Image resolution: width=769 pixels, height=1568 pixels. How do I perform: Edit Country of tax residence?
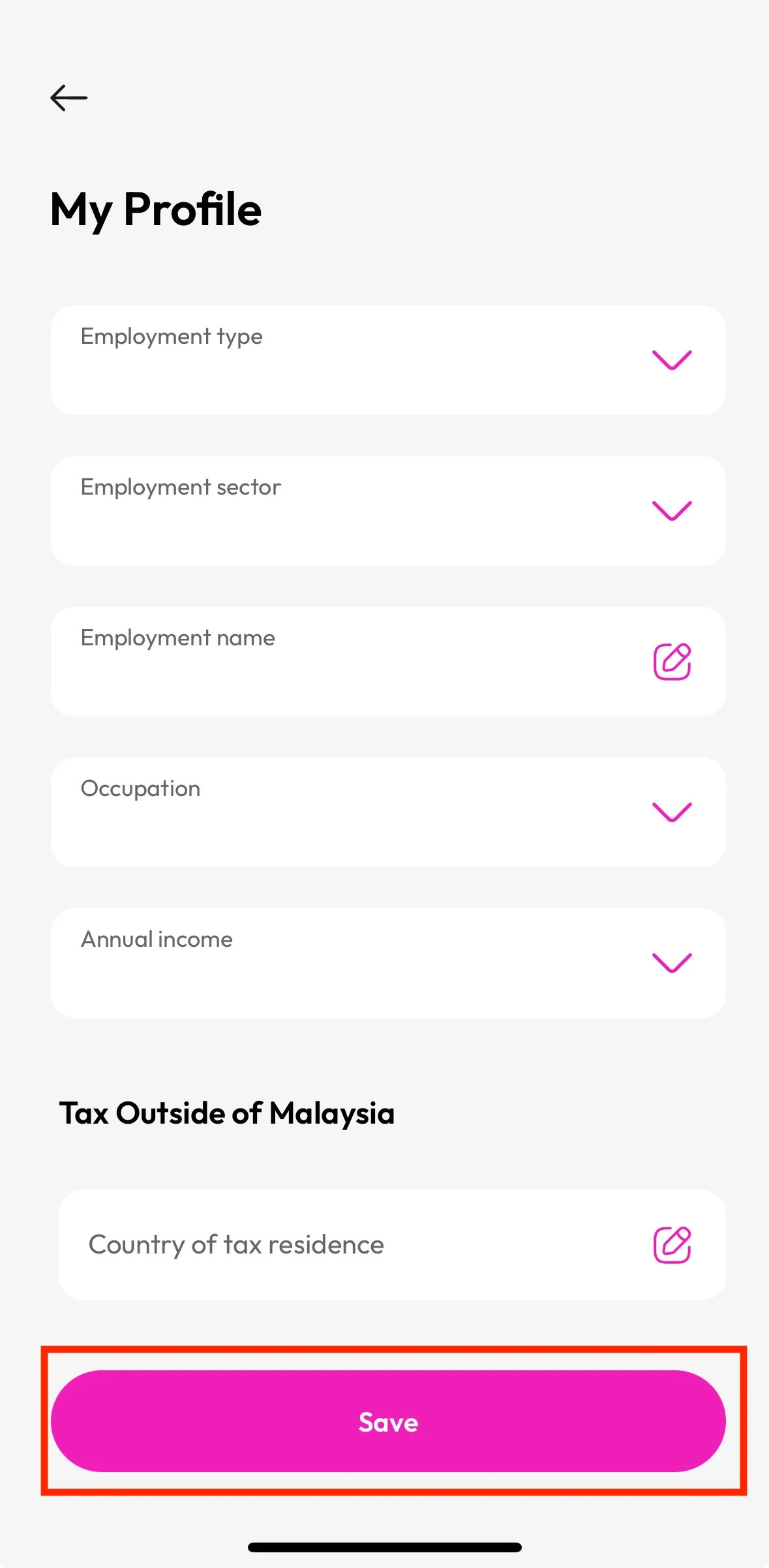tap(392, 1245)
